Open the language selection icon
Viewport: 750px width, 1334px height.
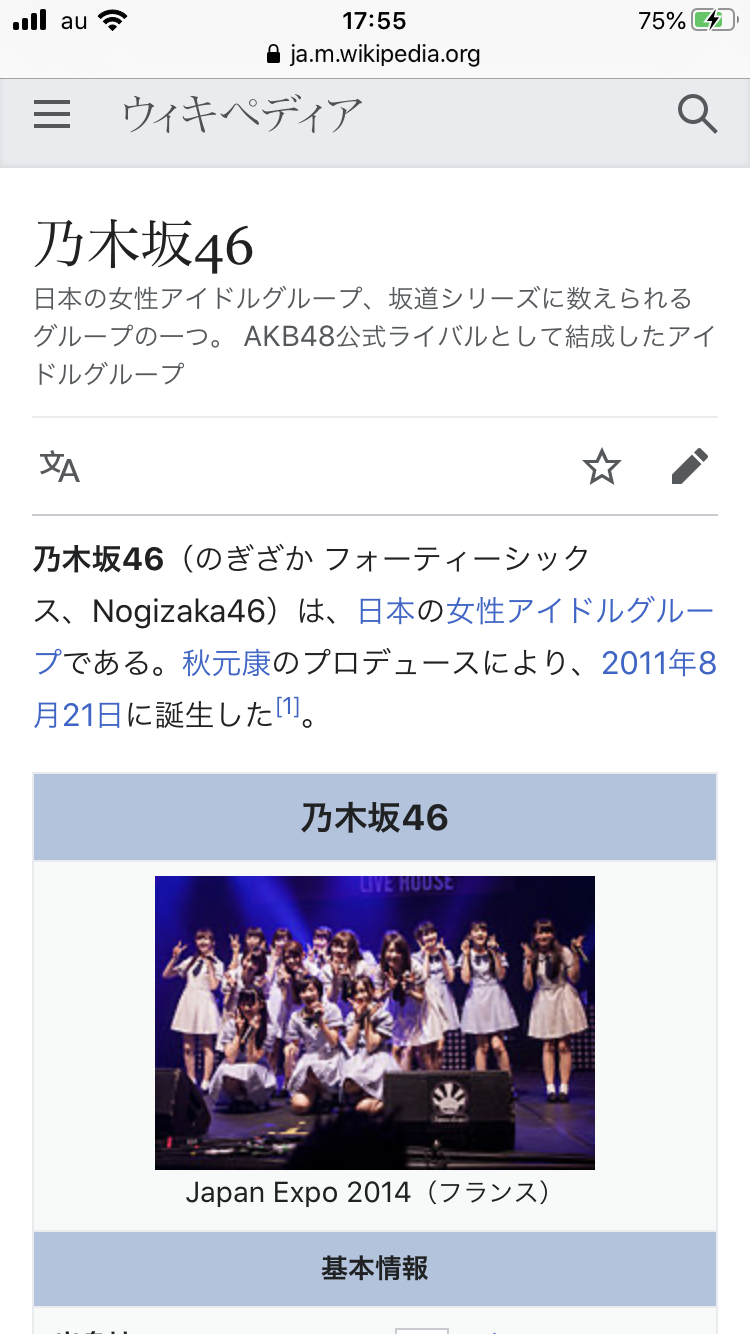pos(59,466)
